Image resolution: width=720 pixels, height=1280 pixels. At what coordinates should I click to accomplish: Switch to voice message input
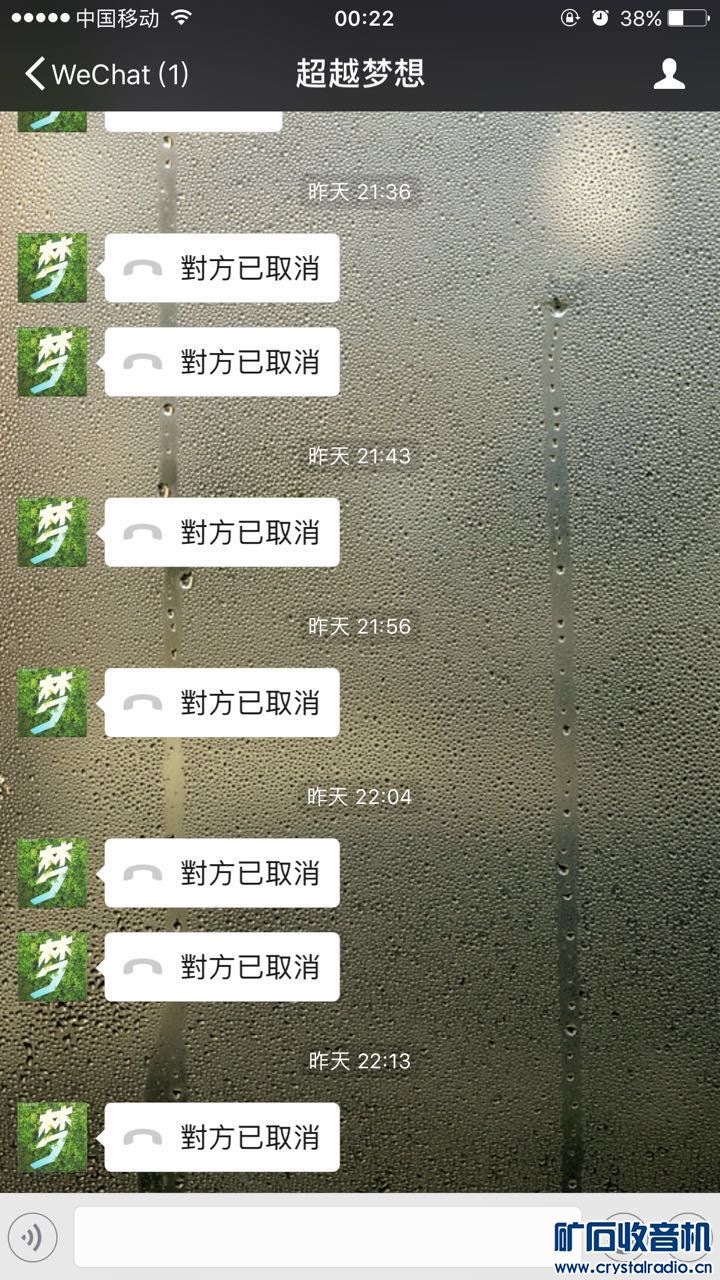[x=33, y=1238]
